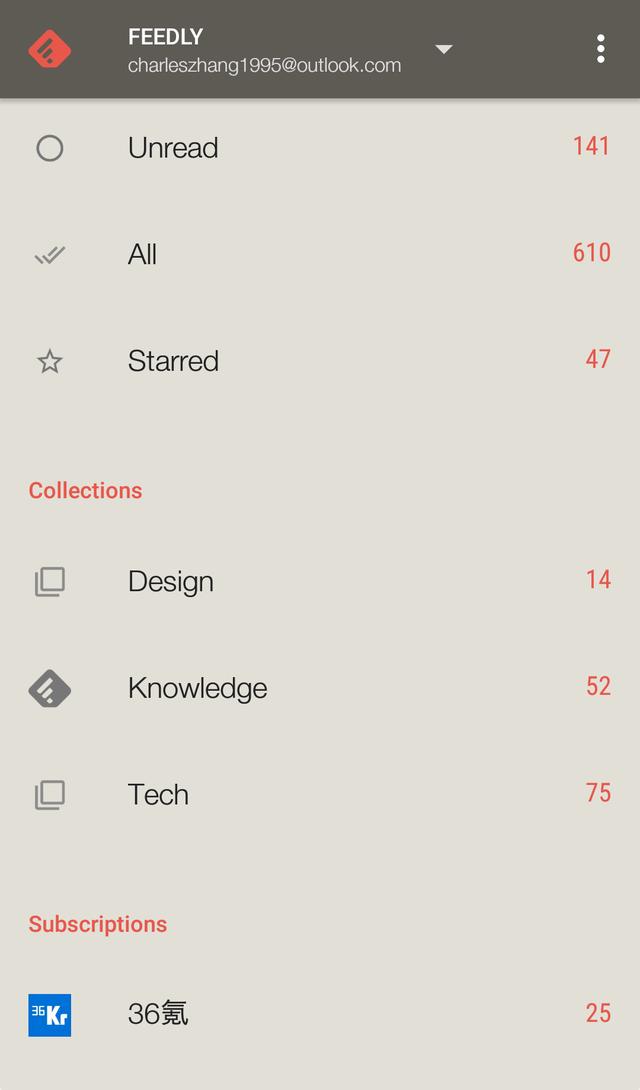The image size is (640, 1090).
Task: Select the Knowledge collection
Action: [x=320, y=688]
